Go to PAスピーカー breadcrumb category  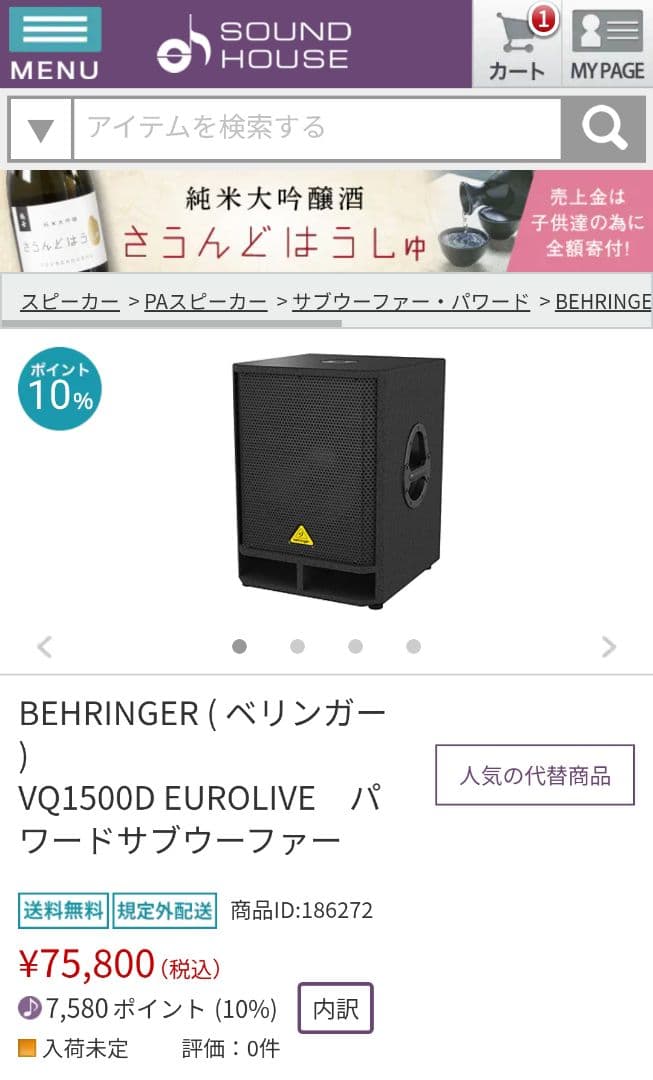point(205,301)
